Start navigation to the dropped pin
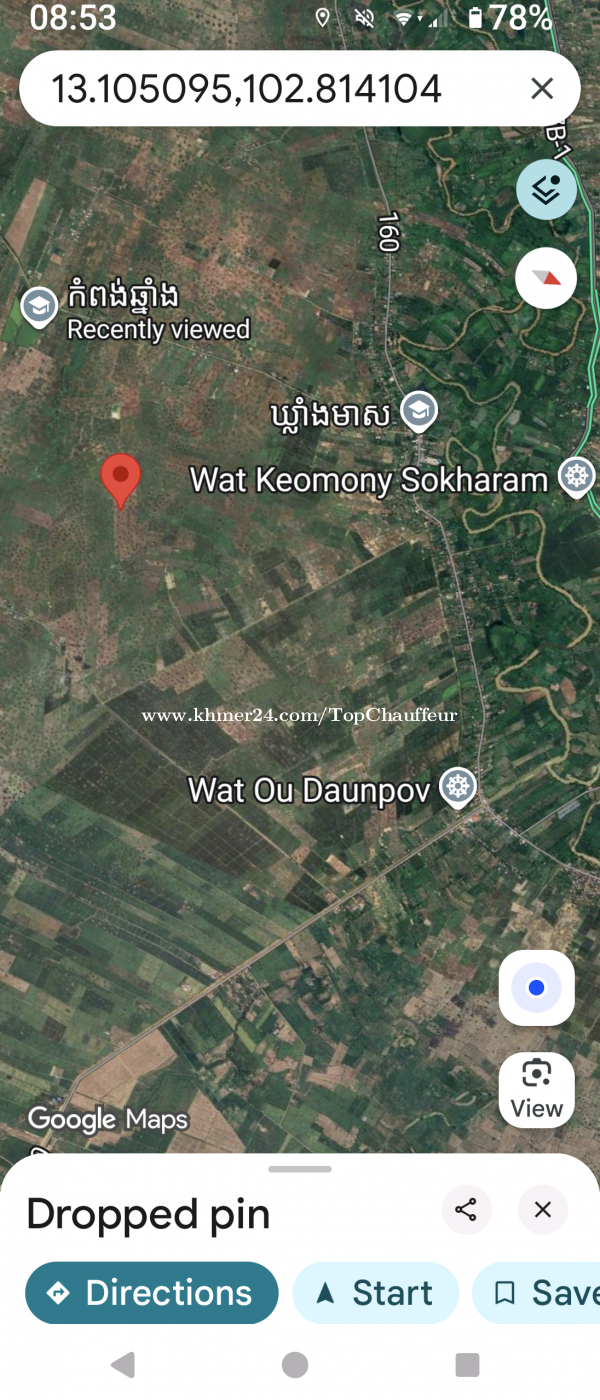The height and width of the screenshot is (1400, 600). [x=375, y=1293]
